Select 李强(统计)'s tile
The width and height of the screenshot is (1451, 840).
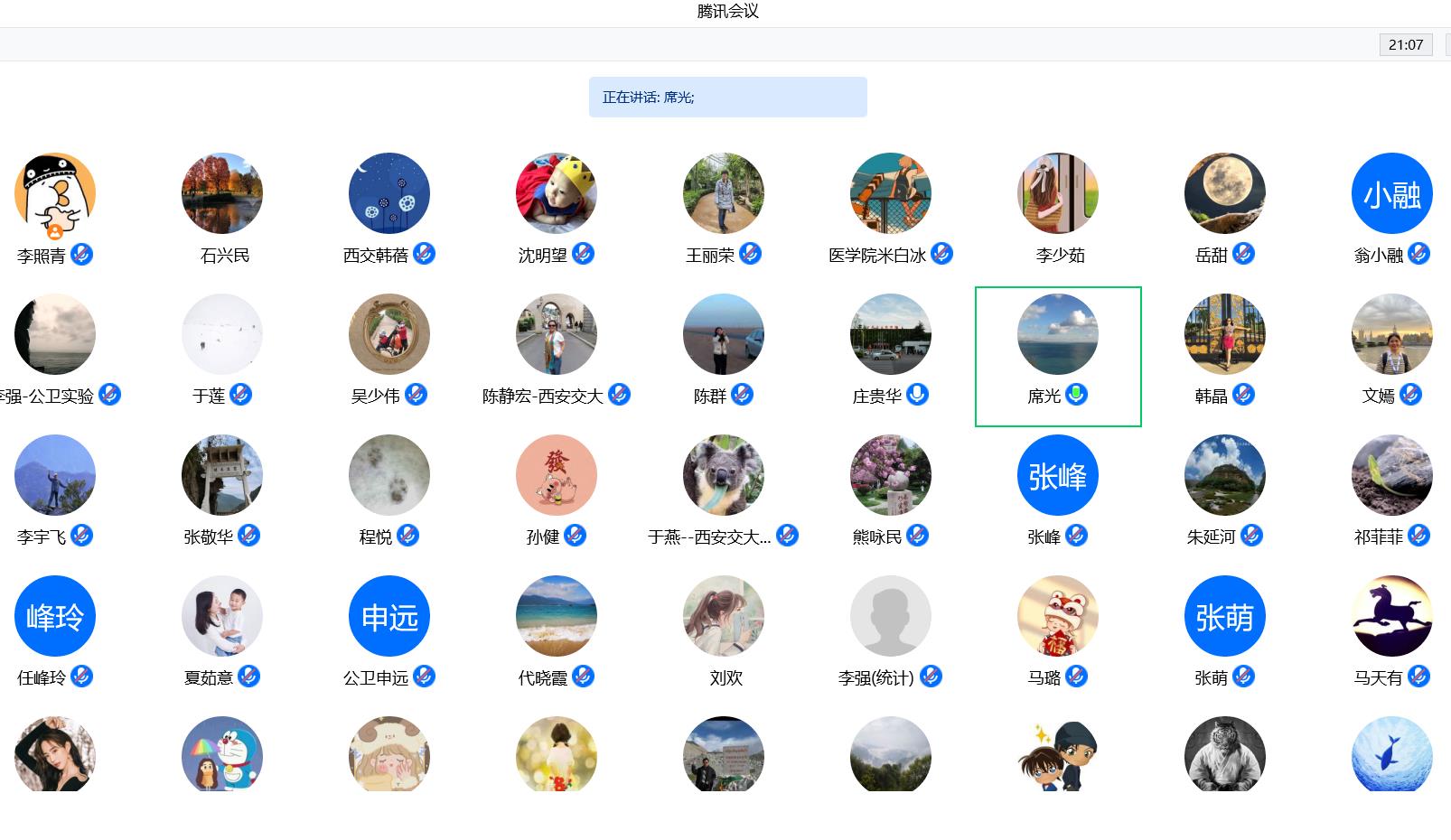tap(891, 617)
